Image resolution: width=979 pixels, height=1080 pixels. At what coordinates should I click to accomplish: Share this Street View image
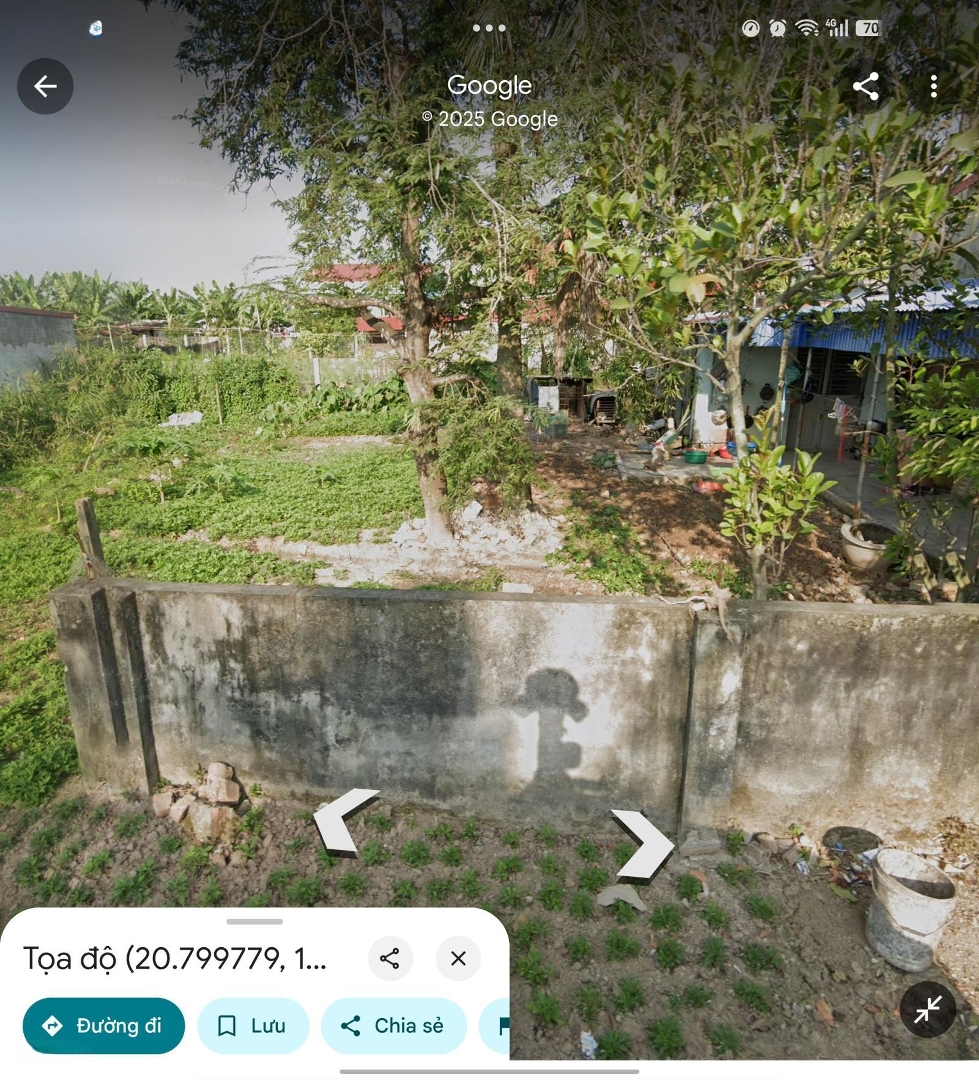pos(866,86)
